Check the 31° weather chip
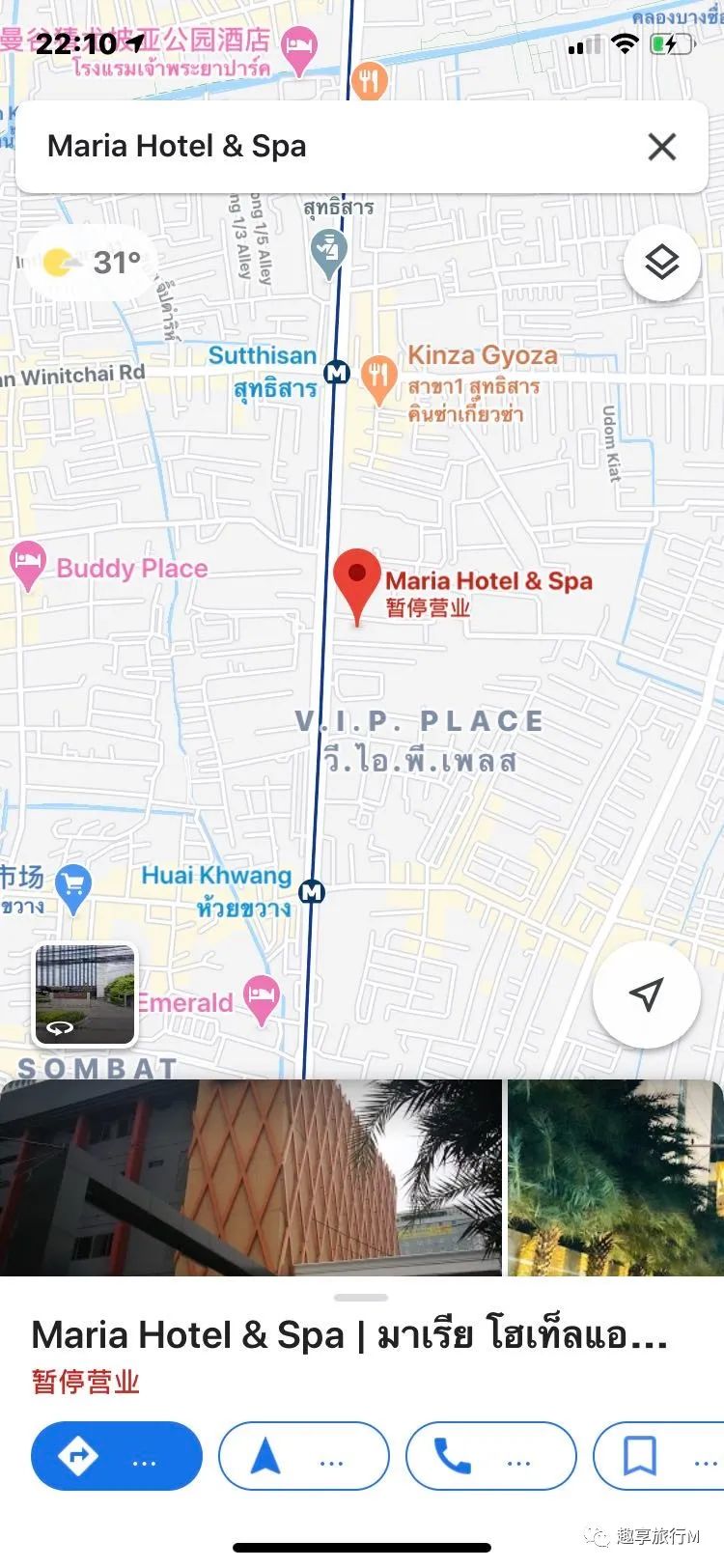Viewport: 724px width, 1568px height. click(92, 263)
